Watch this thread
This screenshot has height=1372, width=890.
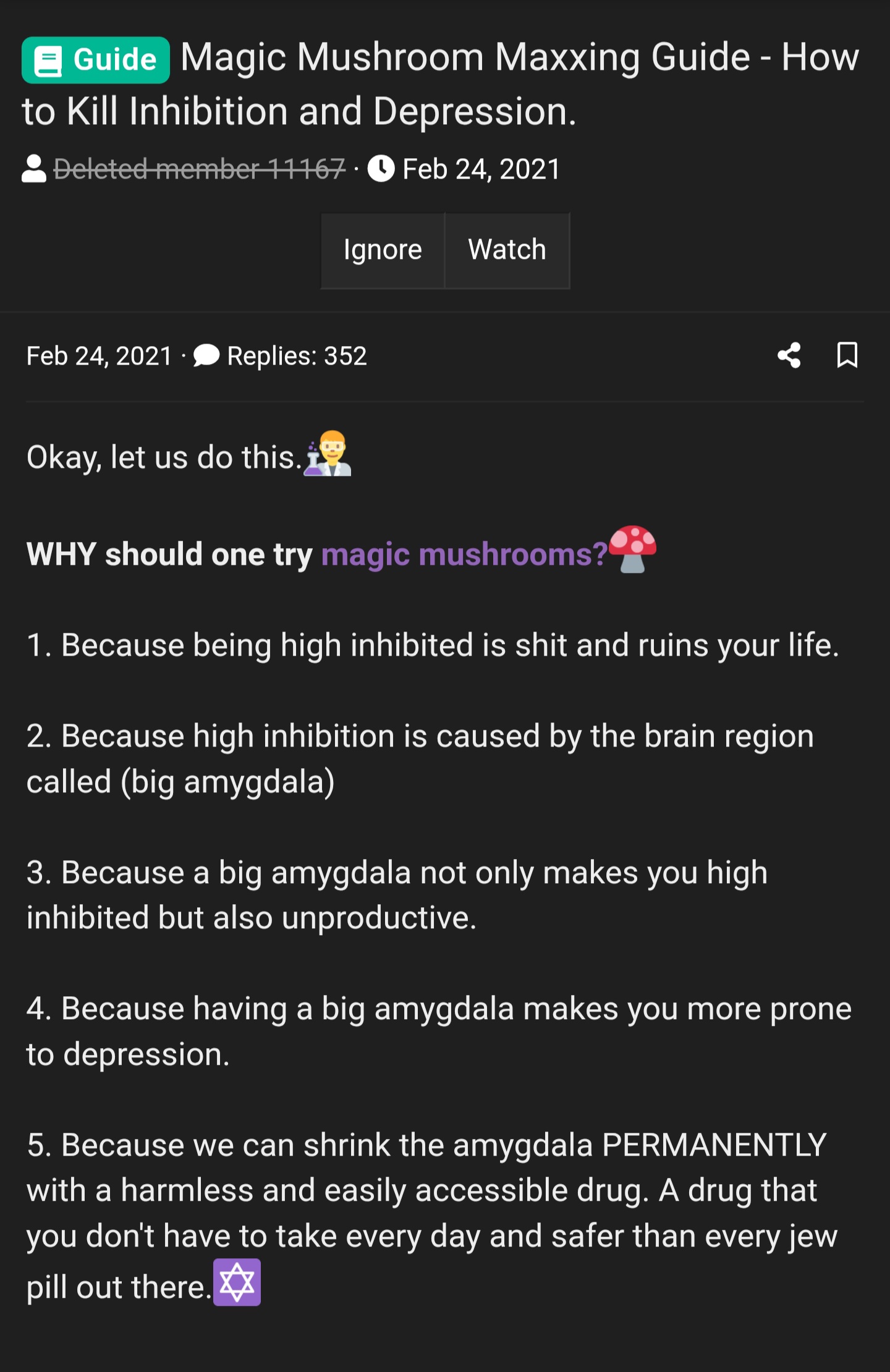pyautogui.click(x=507, y=250)
